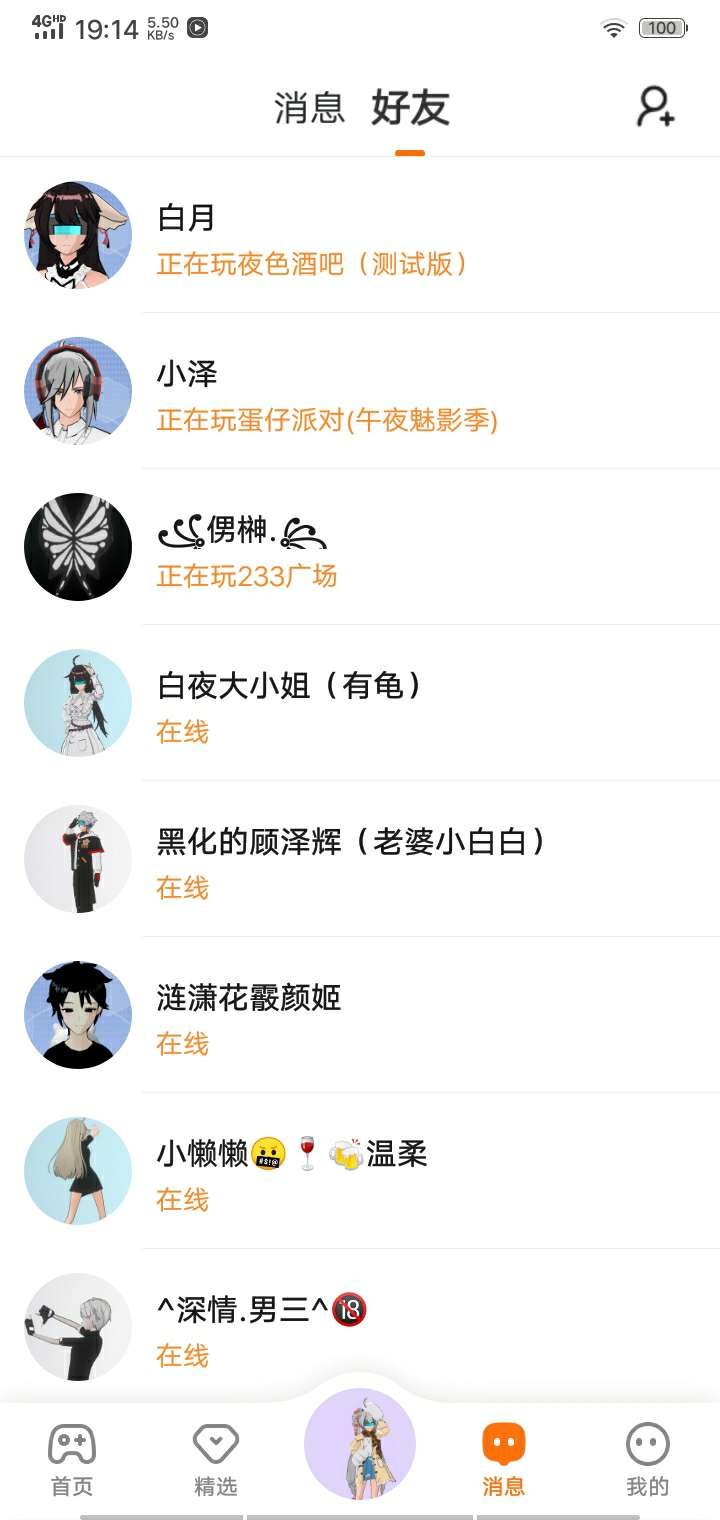The image size is (720, 1520).
Task: Go to the 首页 tab
Action: point(72,1460)
